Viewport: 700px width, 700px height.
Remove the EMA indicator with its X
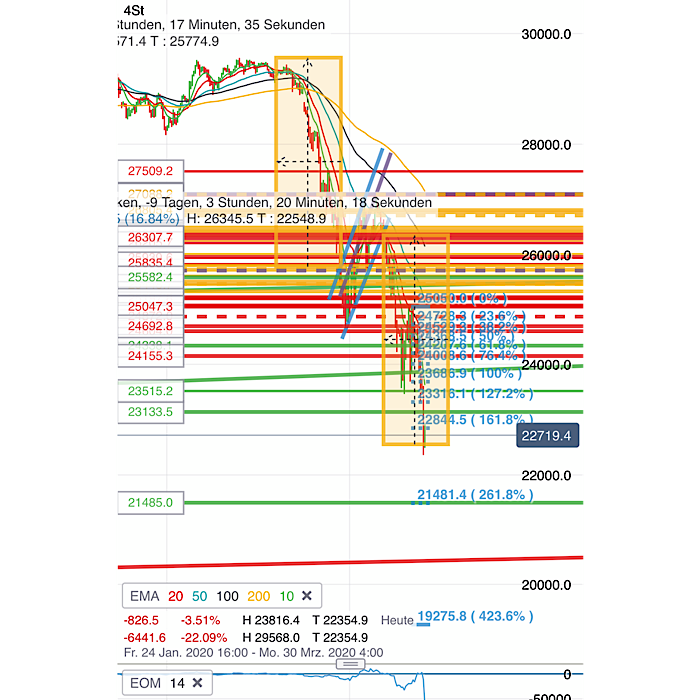click(307, 596)
